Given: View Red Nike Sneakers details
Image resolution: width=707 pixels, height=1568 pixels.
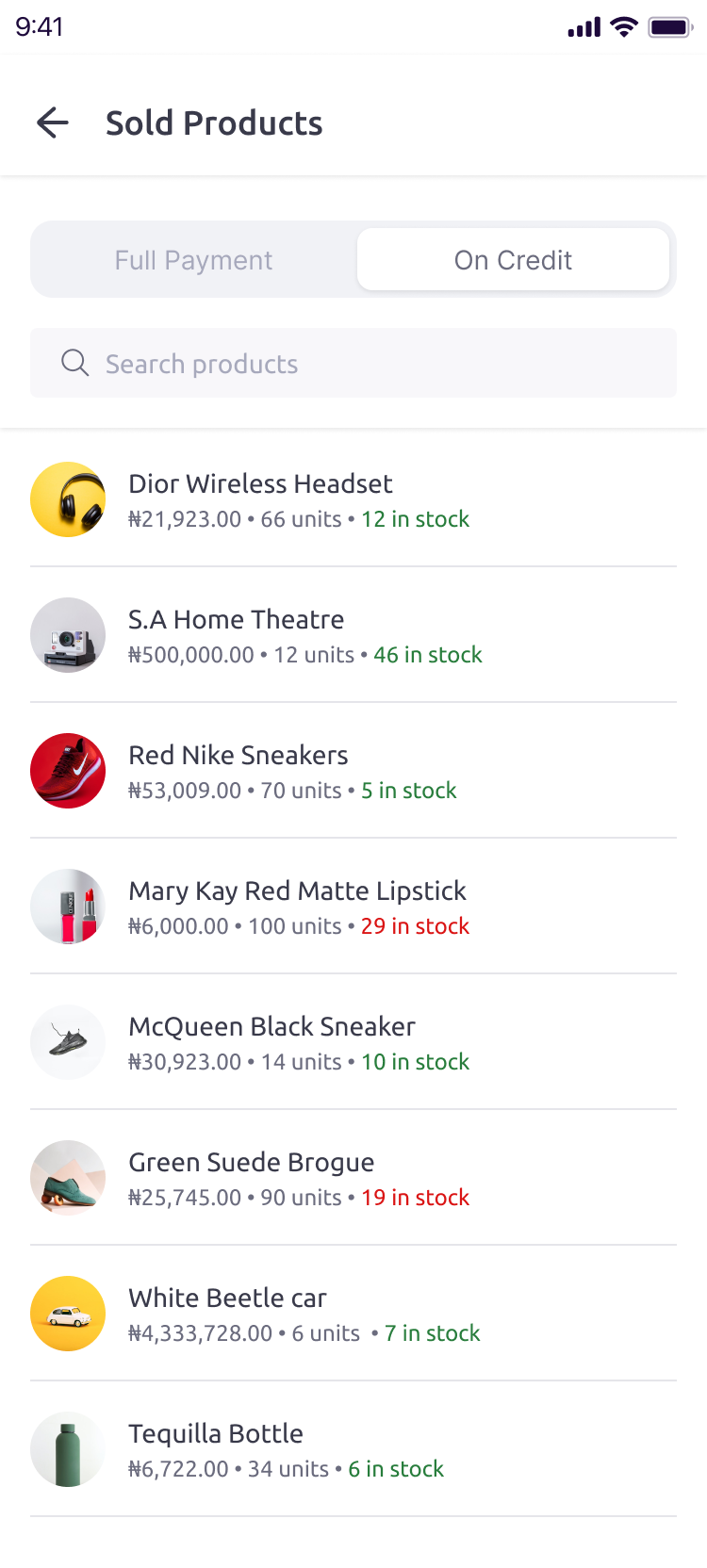Looking at the screenshot, I should (353, 771).
